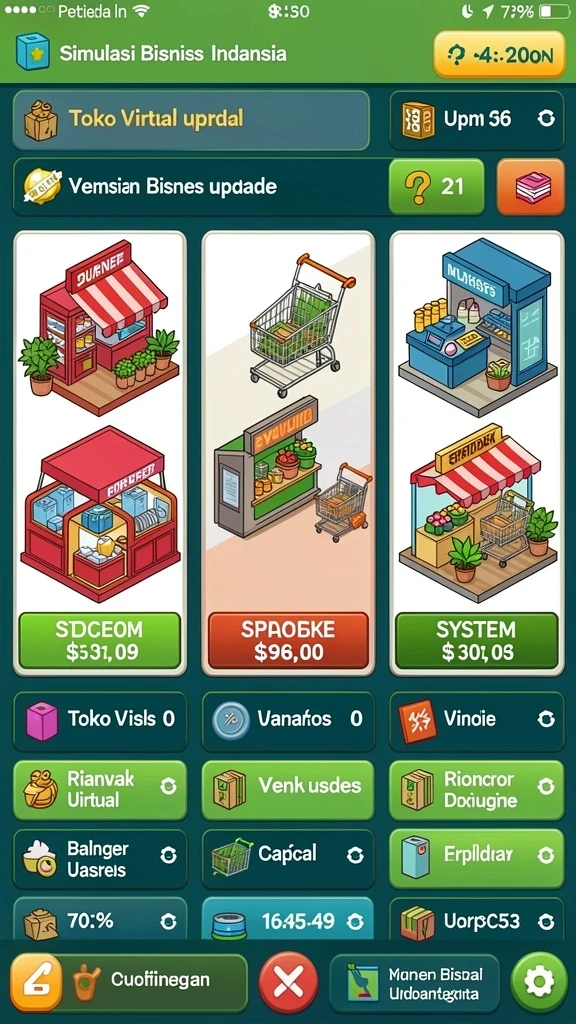Tap the Upm 56 button

pyautogui.click(x=477, y=120)
